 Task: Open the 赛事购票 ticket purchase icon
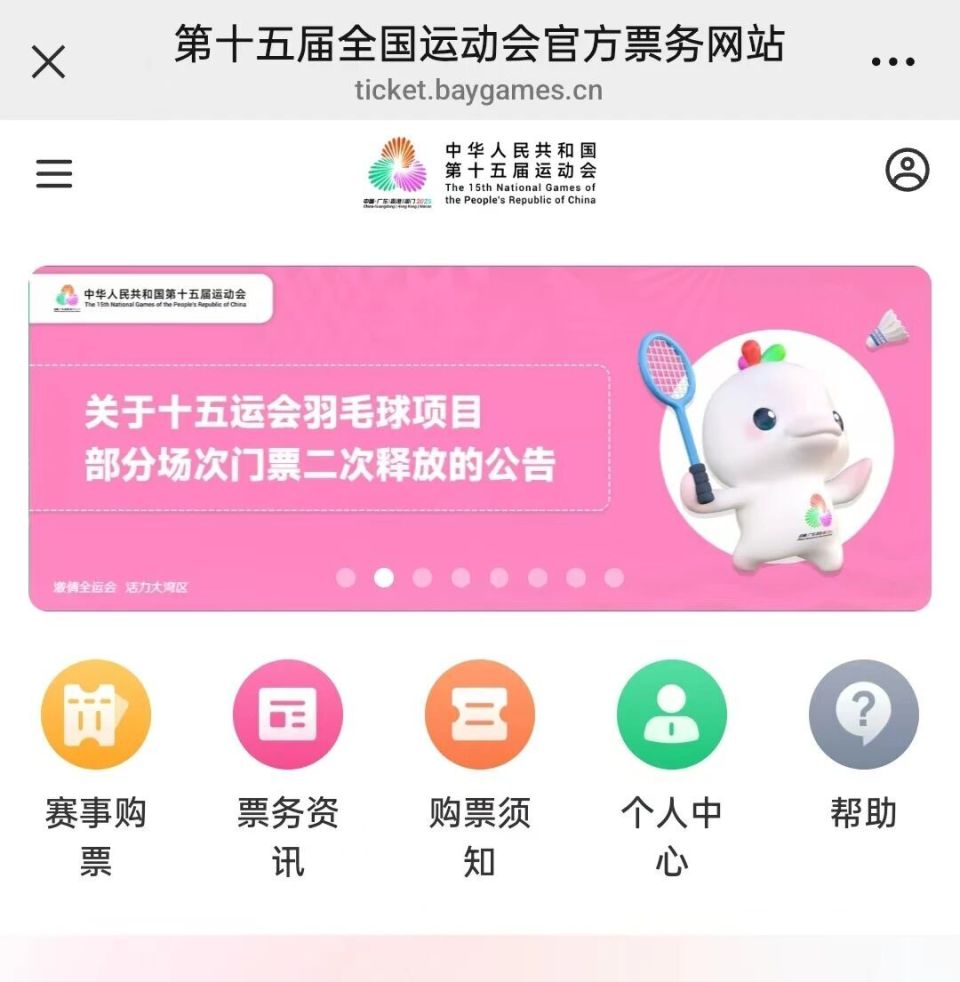tap(95, 714)
